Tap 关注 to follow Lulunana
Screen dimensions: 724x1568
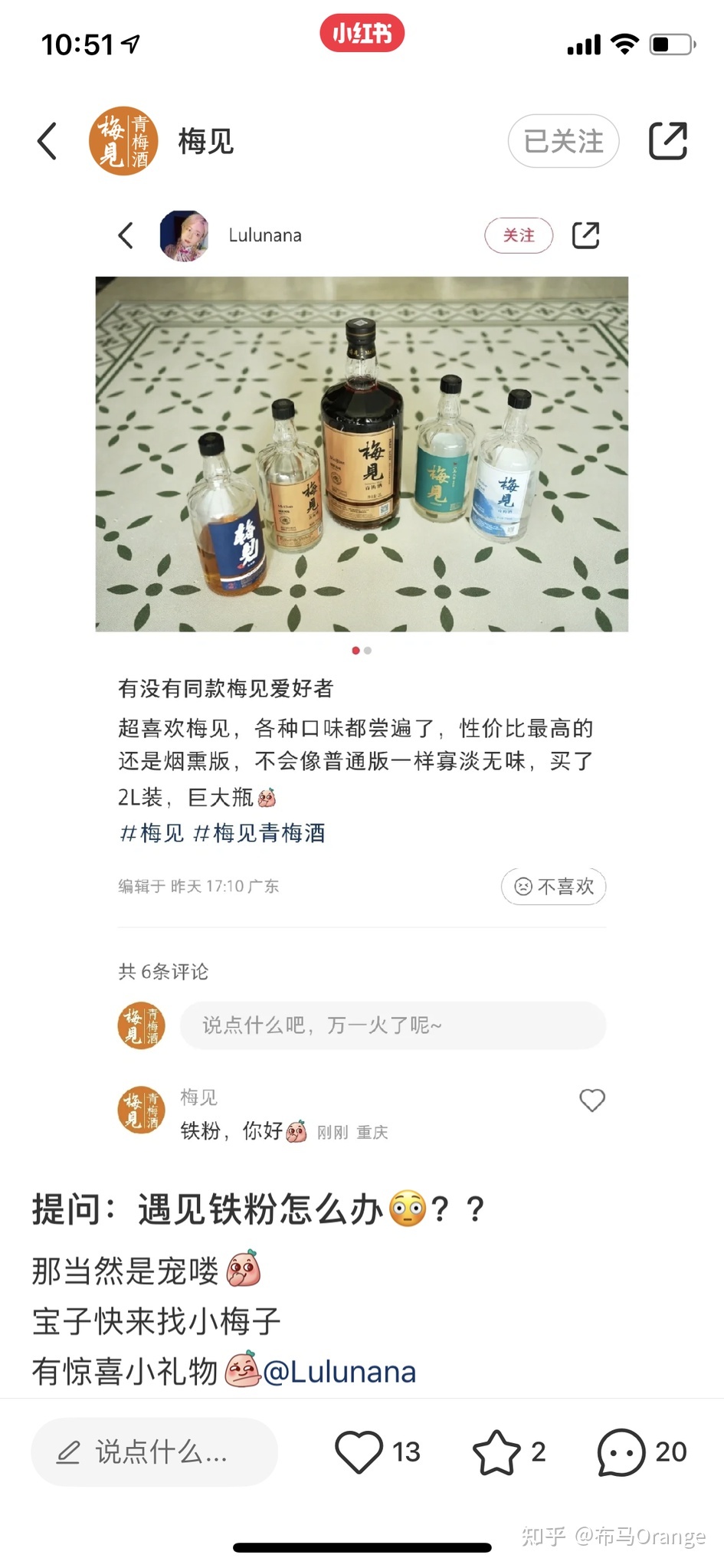click(519, 235)
